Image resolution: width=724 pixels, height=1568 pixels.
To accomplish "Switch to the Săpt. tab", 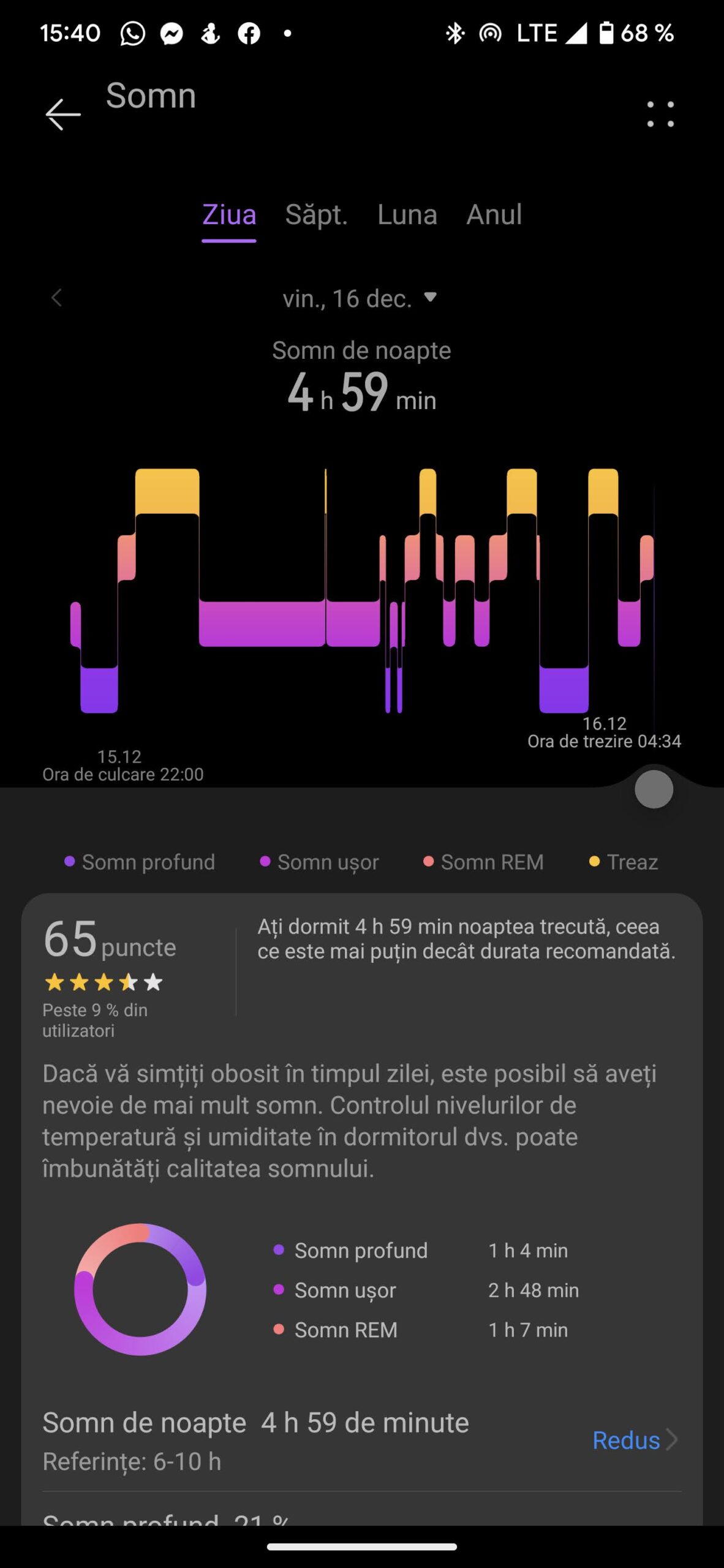I will click(x=316, y=215).
